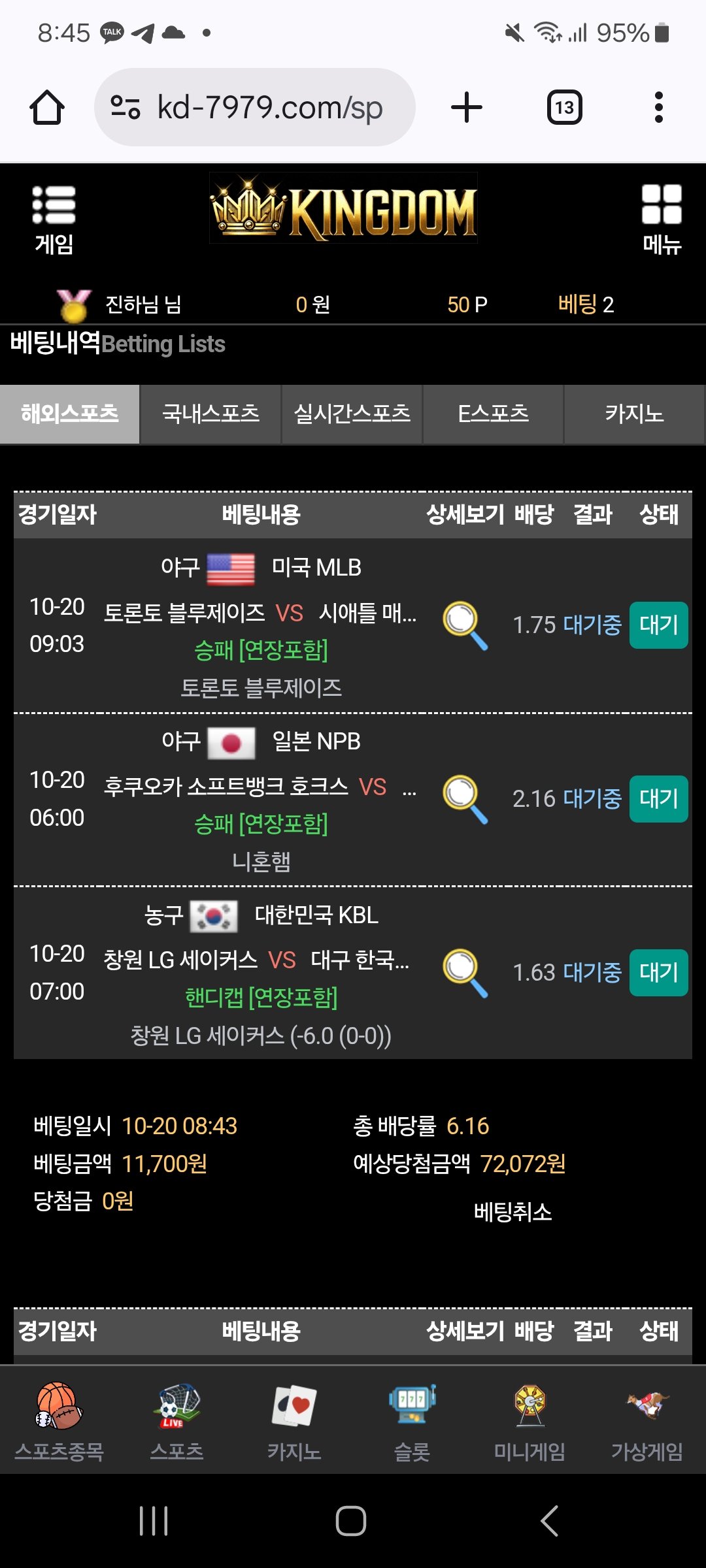Open 카지노 from the bottom bar
This screenshot has height=1568, width=706.
pyautogui.click(x=294, y=1422)
